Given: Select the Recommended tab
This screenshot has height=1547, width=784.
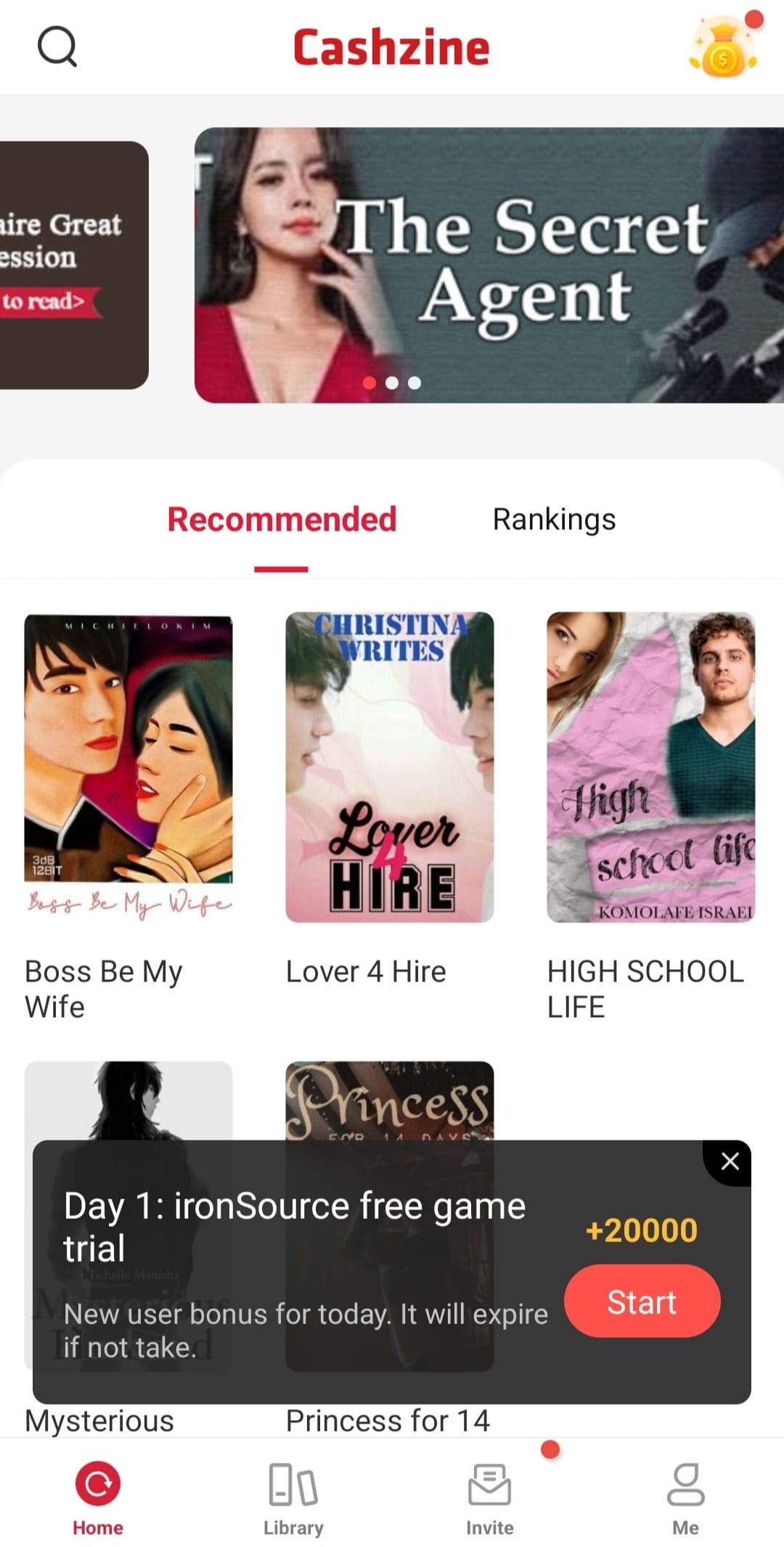Looking at the screenshot, I should (282, 519).
